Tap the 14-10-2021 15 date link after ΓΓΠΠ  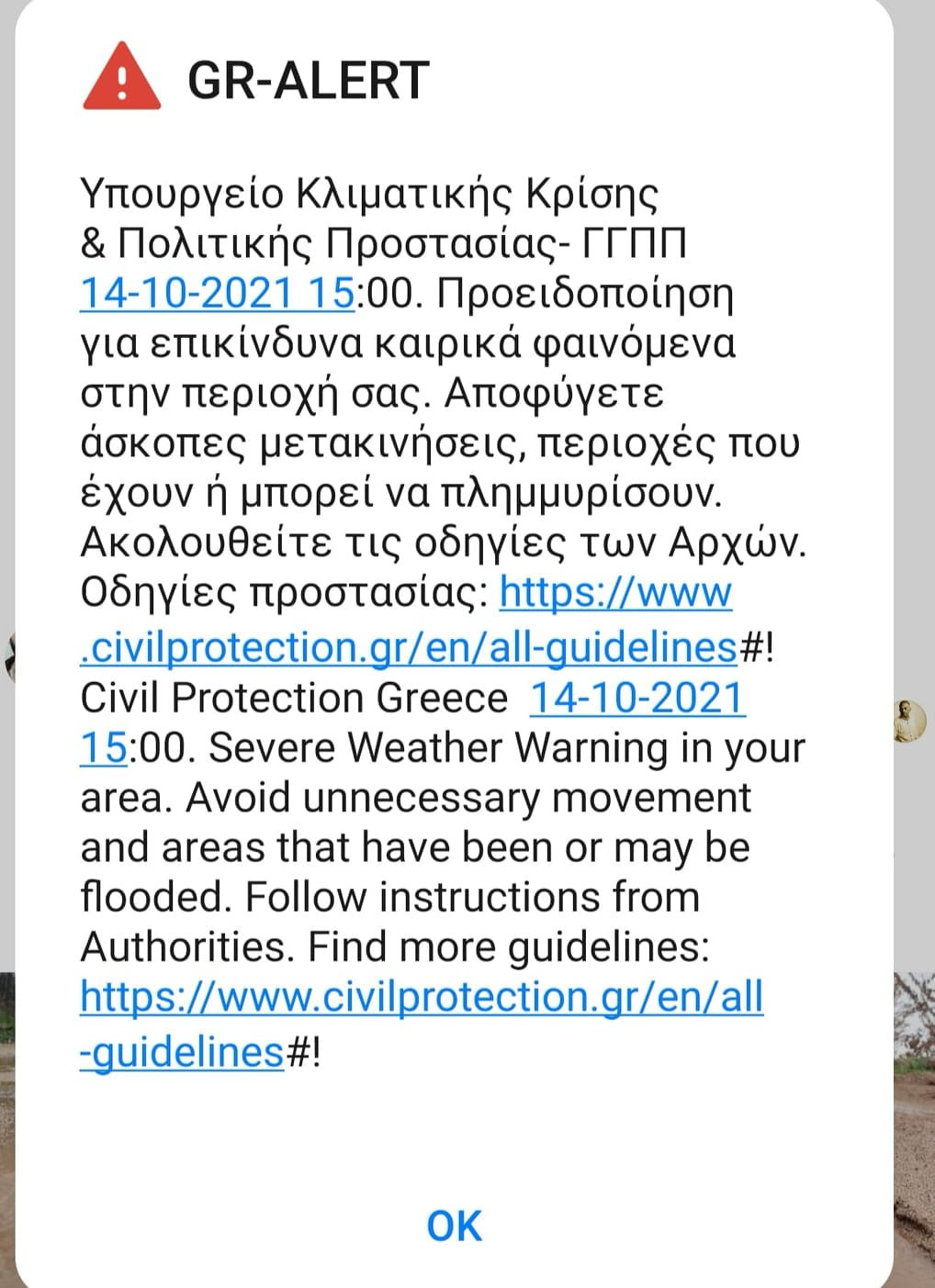tap(217, 294)
